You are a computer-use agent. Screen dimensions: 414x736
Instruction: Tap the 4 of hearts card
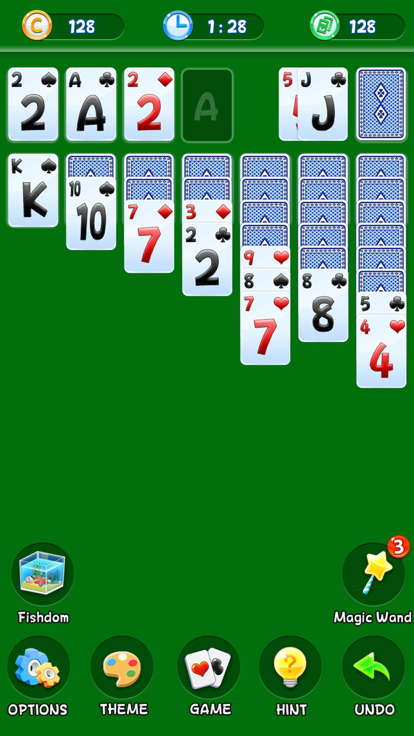coord(381,351)
